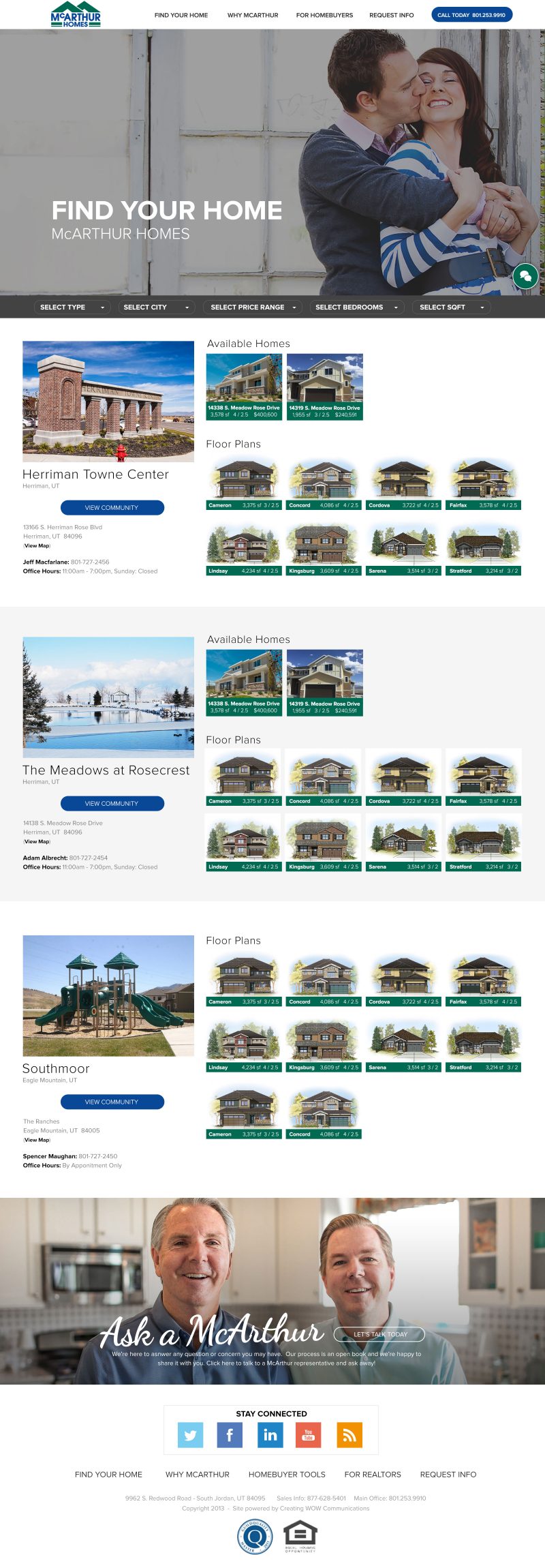Open the LinkedIn icon
545x1568 pixels.
[270, 1435]
